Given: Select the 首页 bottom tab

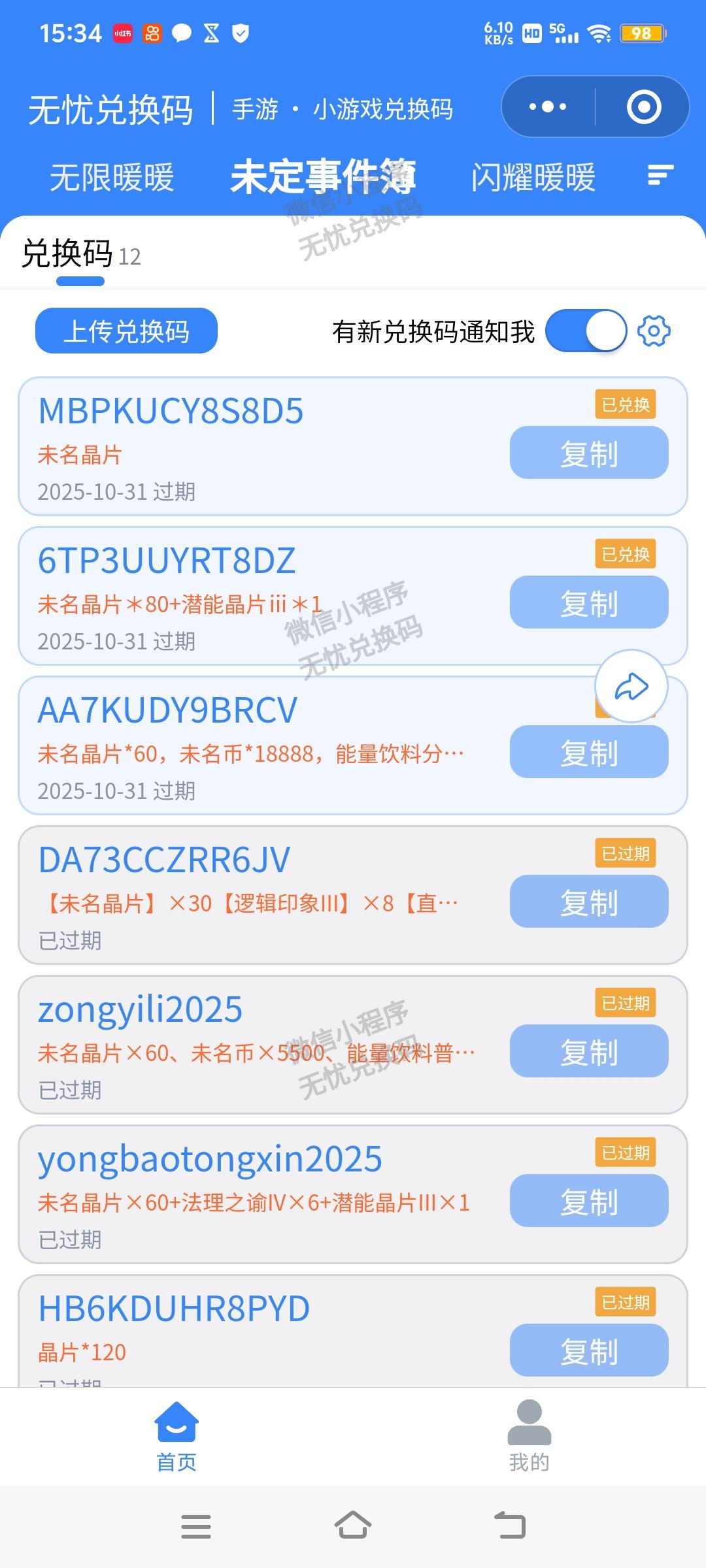Looking at the screenshot, I should pos(176,1436).
